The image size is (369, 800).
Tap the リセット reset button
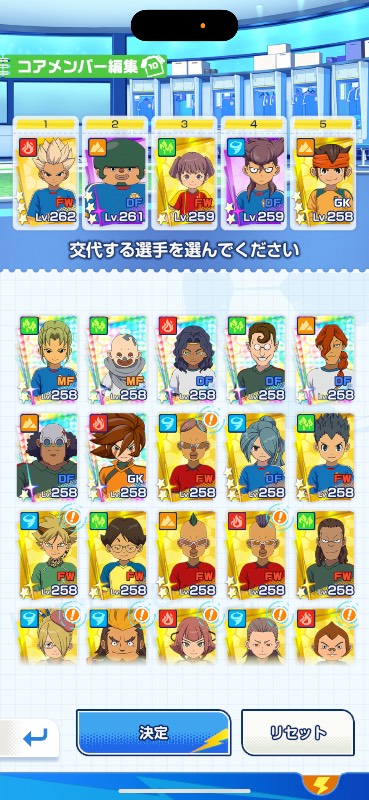(298, 733)
